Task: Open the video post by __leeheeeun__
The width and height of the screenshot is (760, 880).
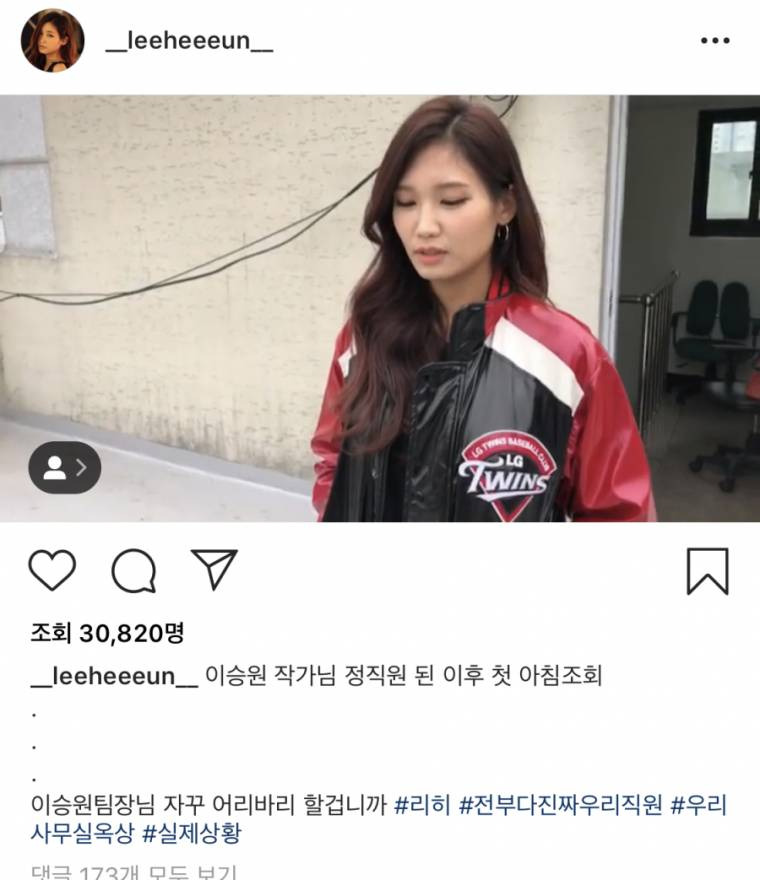Action: point(380,308)
